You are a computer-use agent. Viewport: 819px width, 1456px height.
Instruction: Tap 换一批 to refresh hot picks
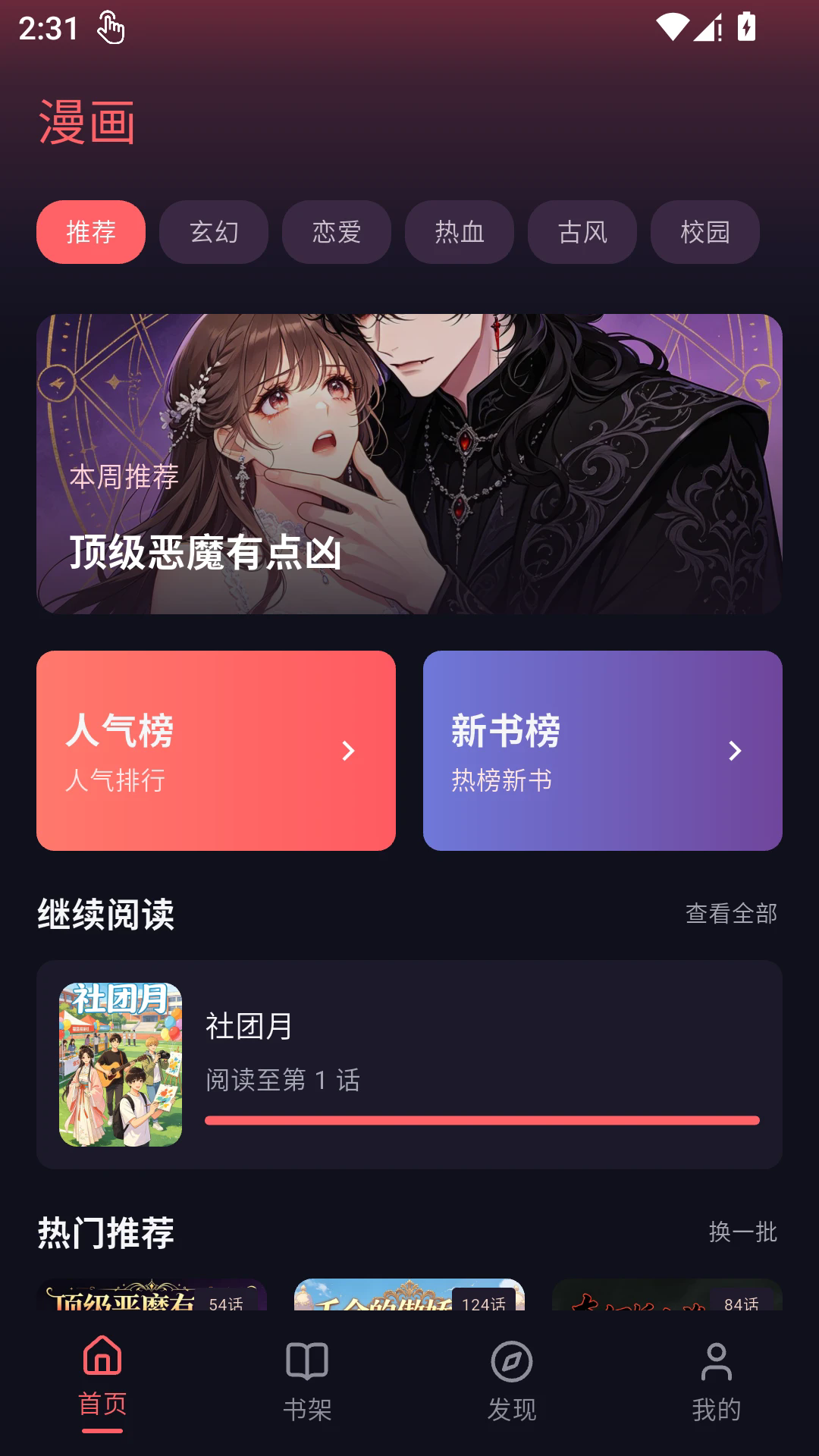tap(742, 1232)
